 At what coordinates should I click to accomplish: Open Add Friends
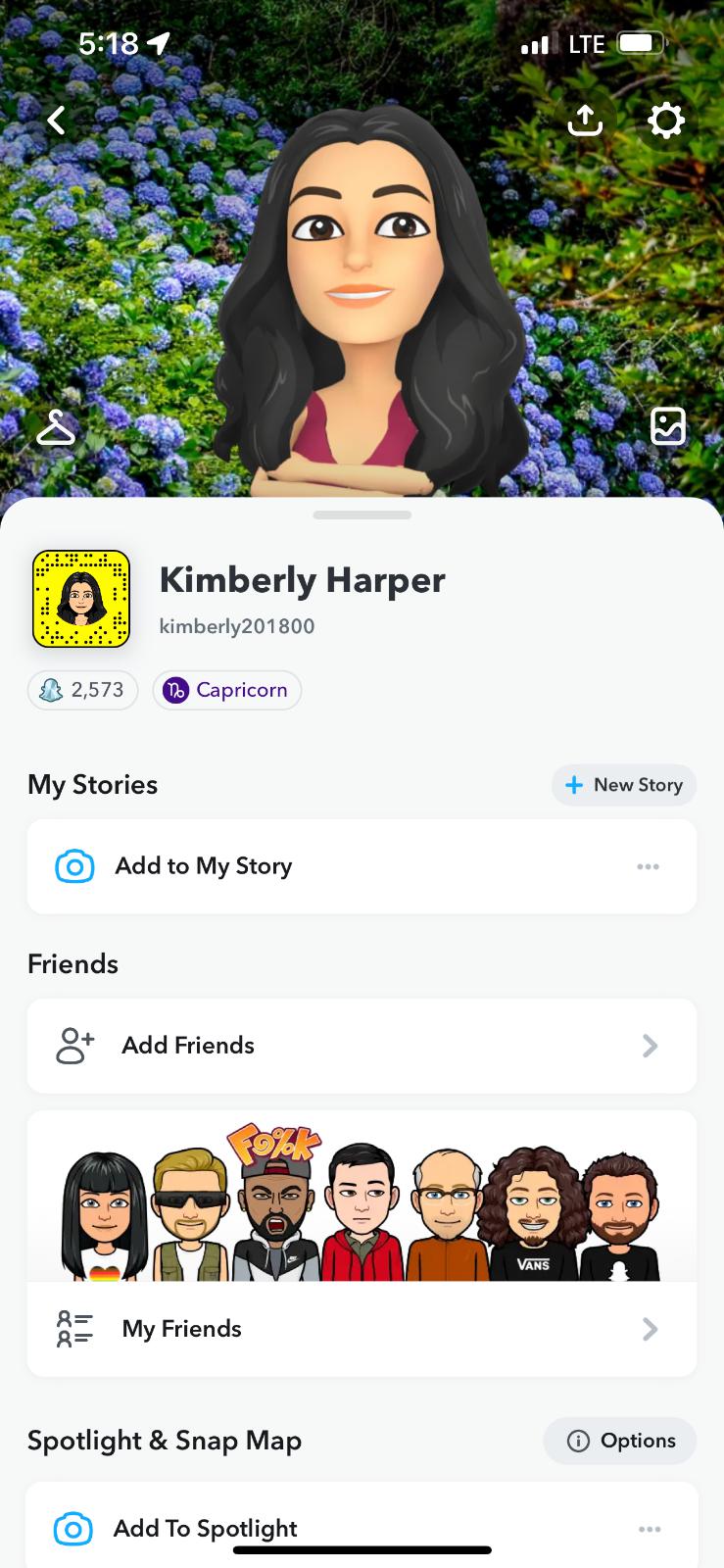(362, 1046)
